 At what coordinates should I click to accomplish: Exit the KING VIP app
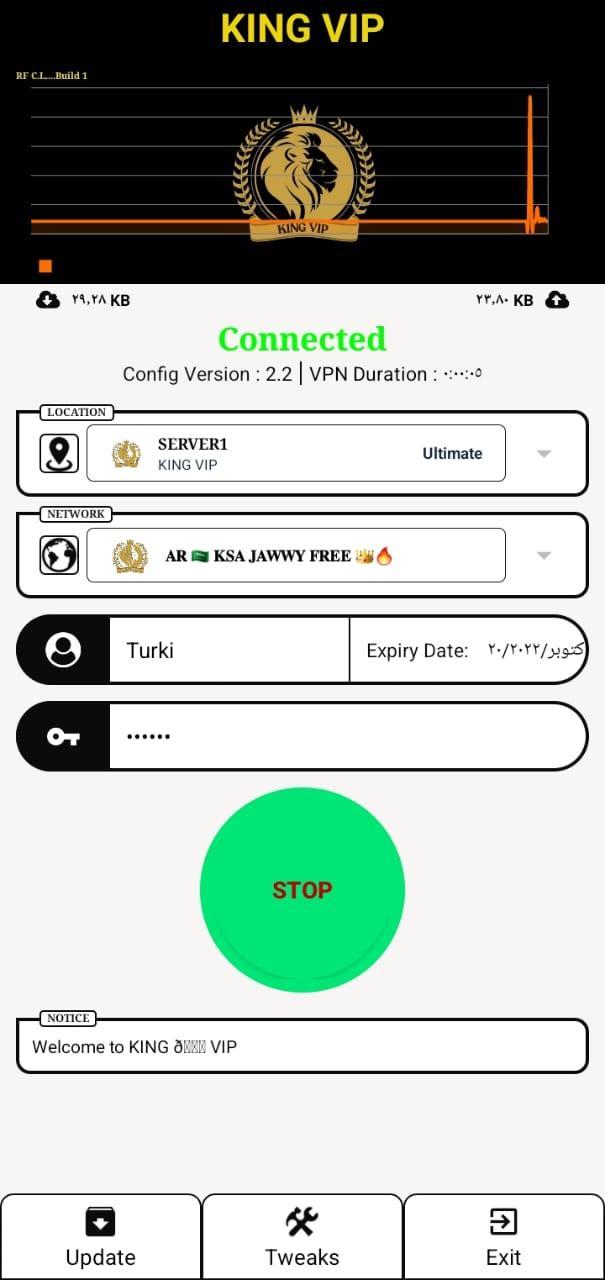[x=503, y=1237]
